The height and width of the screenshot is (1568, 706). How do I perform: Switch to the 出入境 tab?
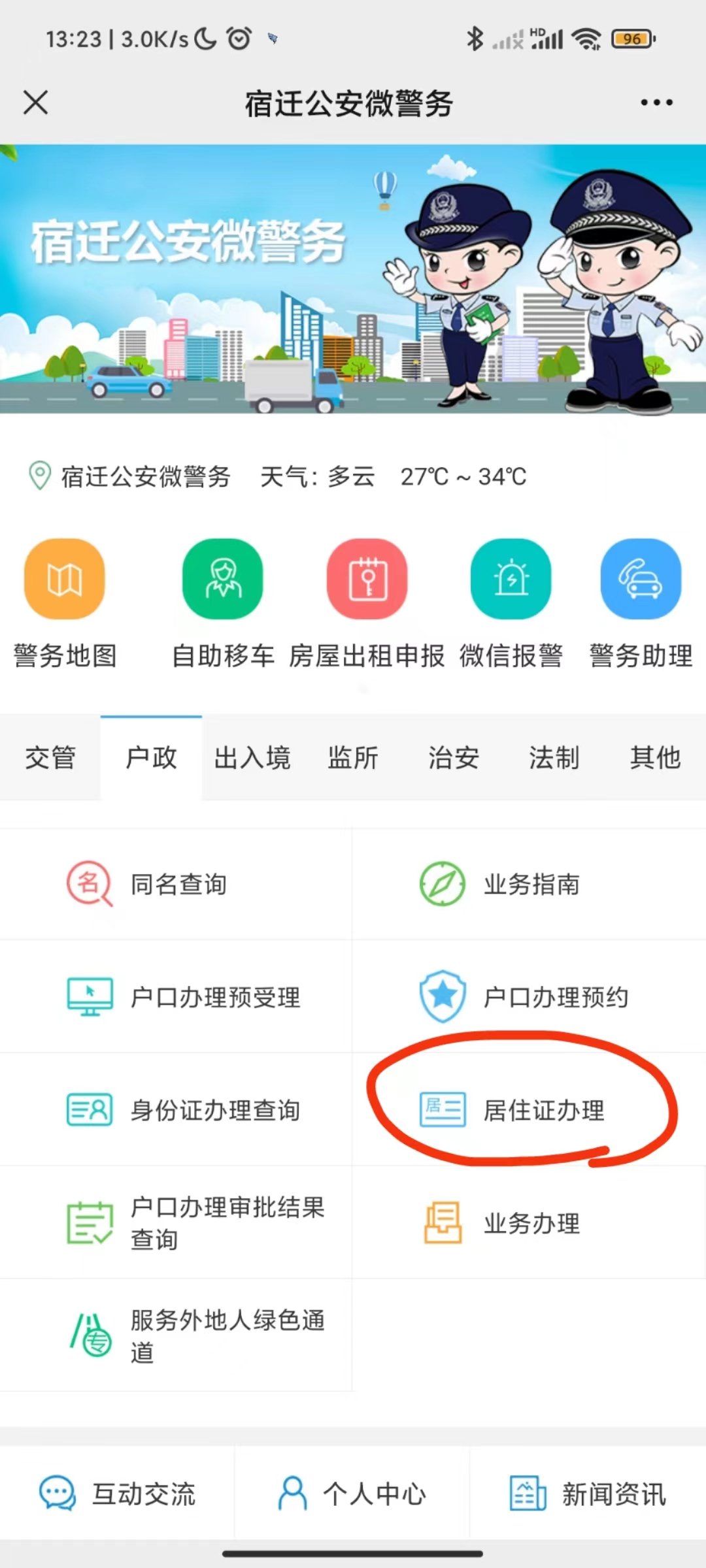(252, 758)
